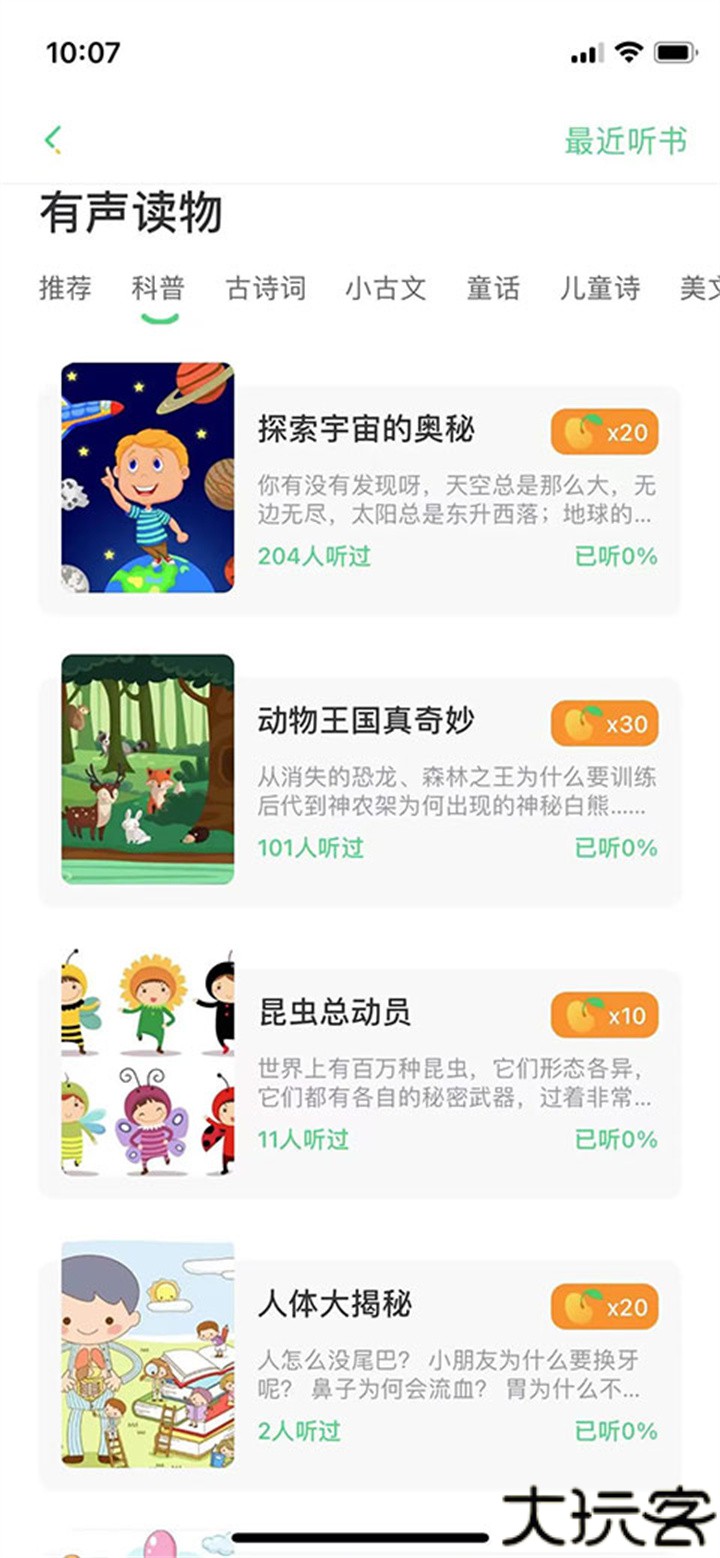Switch to the 儿童诗 tab

(600, 289)
